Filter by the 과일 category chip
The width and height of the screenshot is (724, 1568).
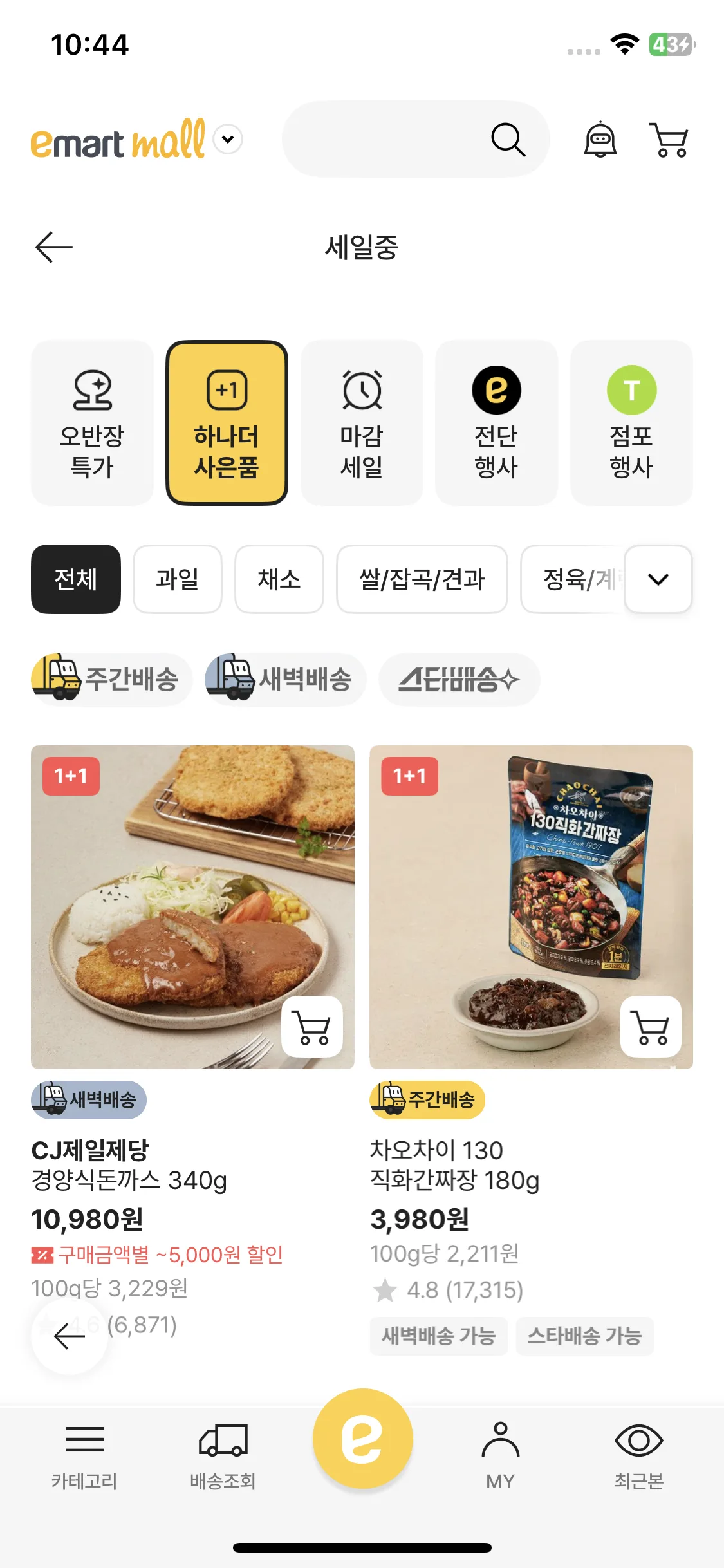coord(177,579)
